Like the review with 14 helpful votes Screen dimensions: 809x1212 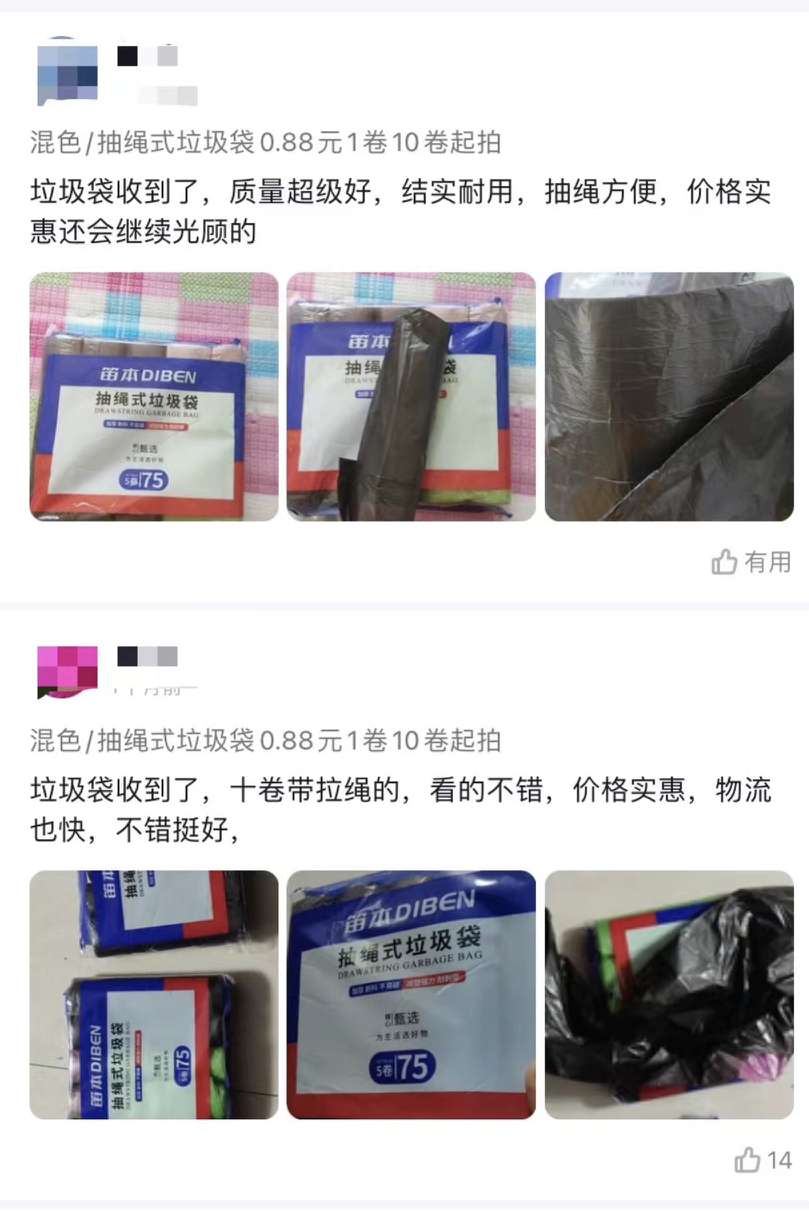point(763,1160)
